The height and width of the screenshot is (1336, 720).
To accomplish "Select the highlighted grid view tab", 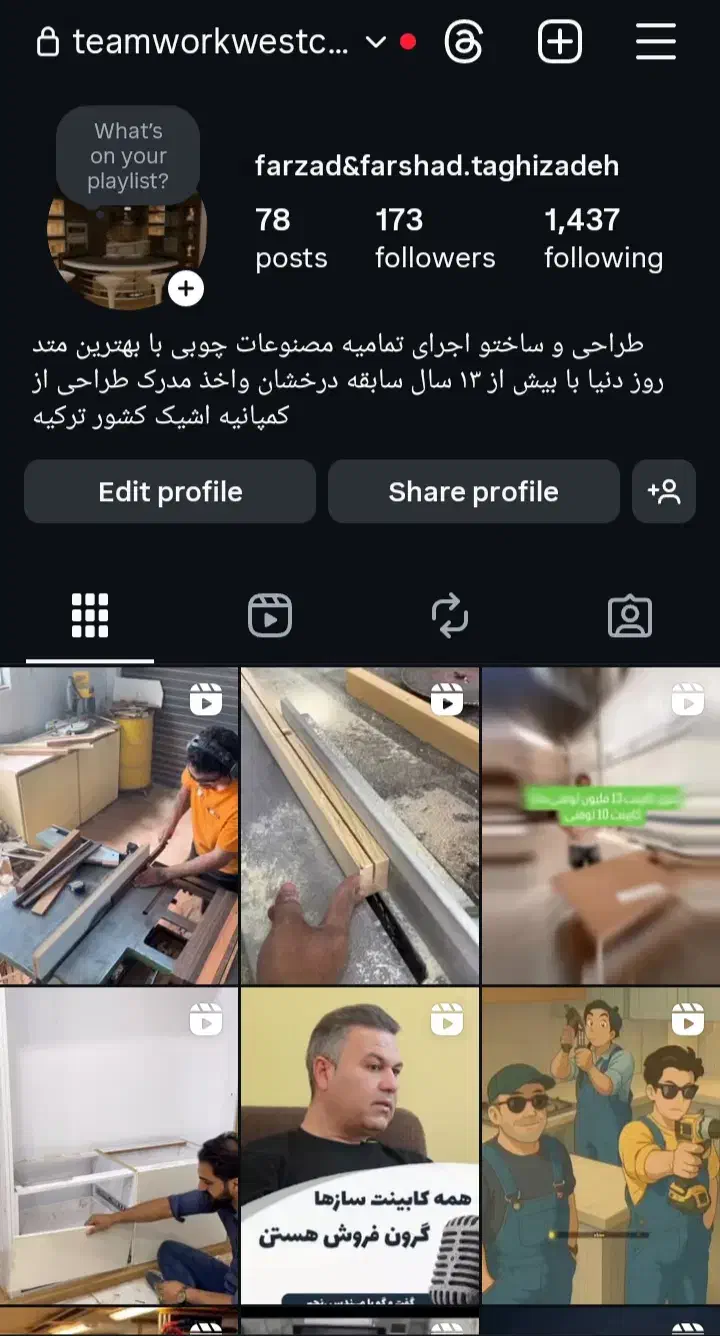I will (x=89, y=616).
